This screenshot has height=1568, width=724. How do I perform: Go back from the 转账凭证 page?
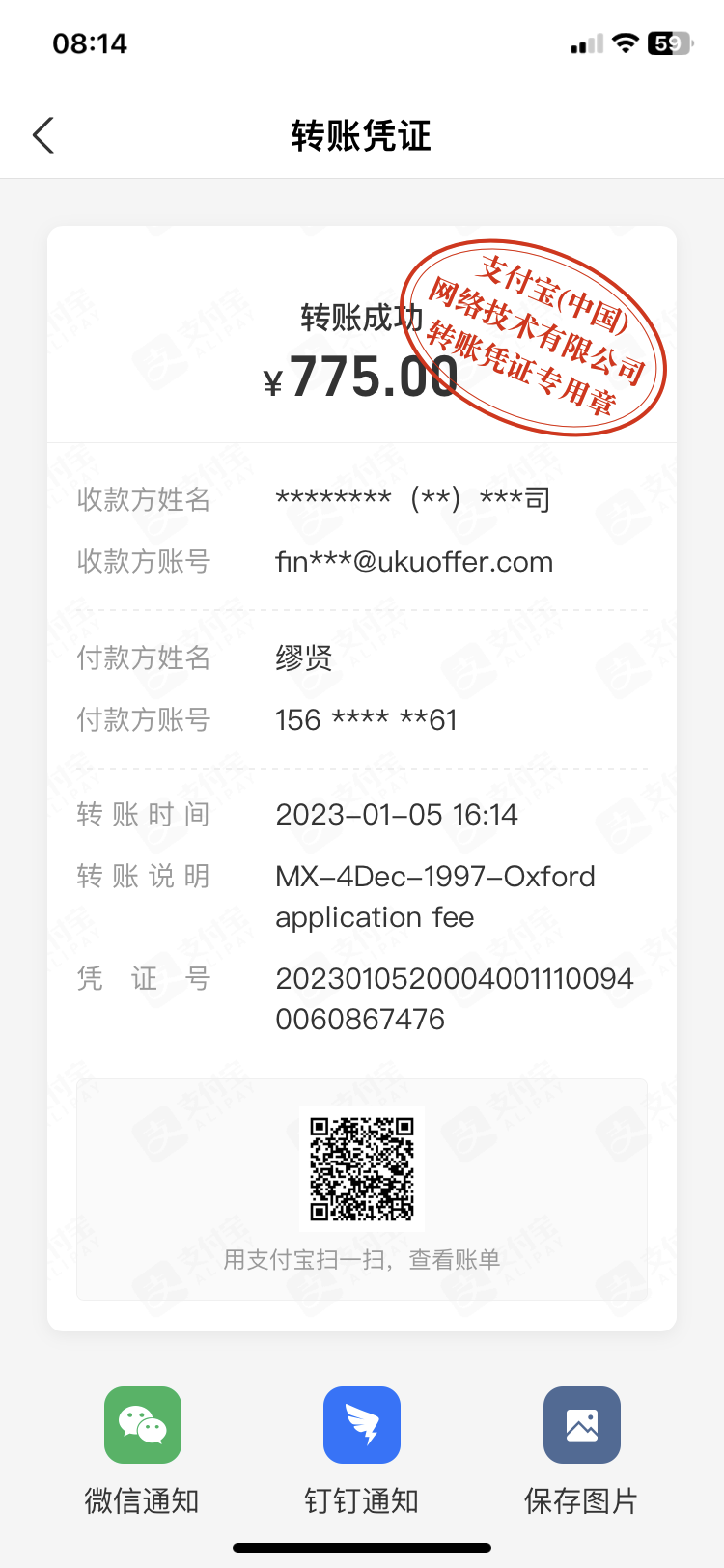43,135
